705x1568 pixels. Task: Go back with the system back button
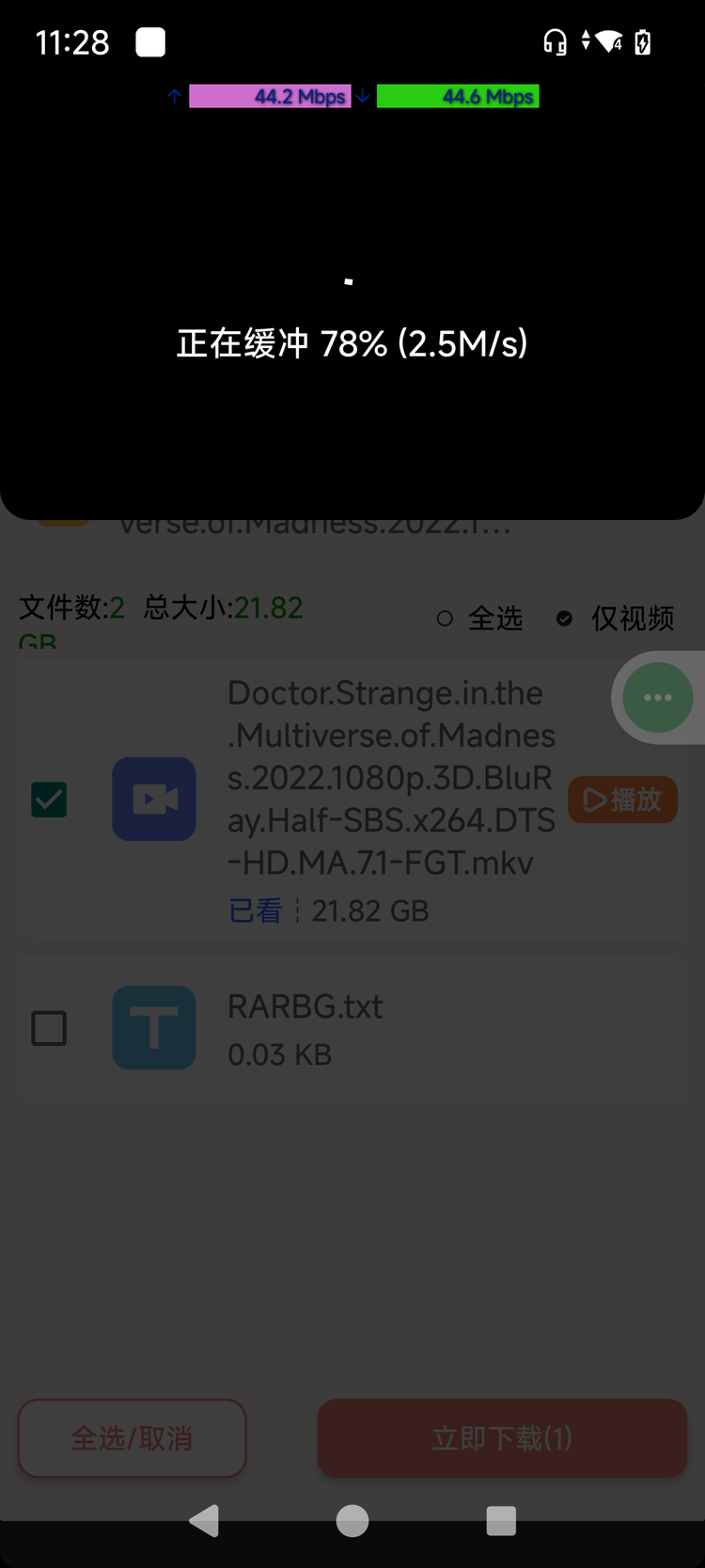204,1521
